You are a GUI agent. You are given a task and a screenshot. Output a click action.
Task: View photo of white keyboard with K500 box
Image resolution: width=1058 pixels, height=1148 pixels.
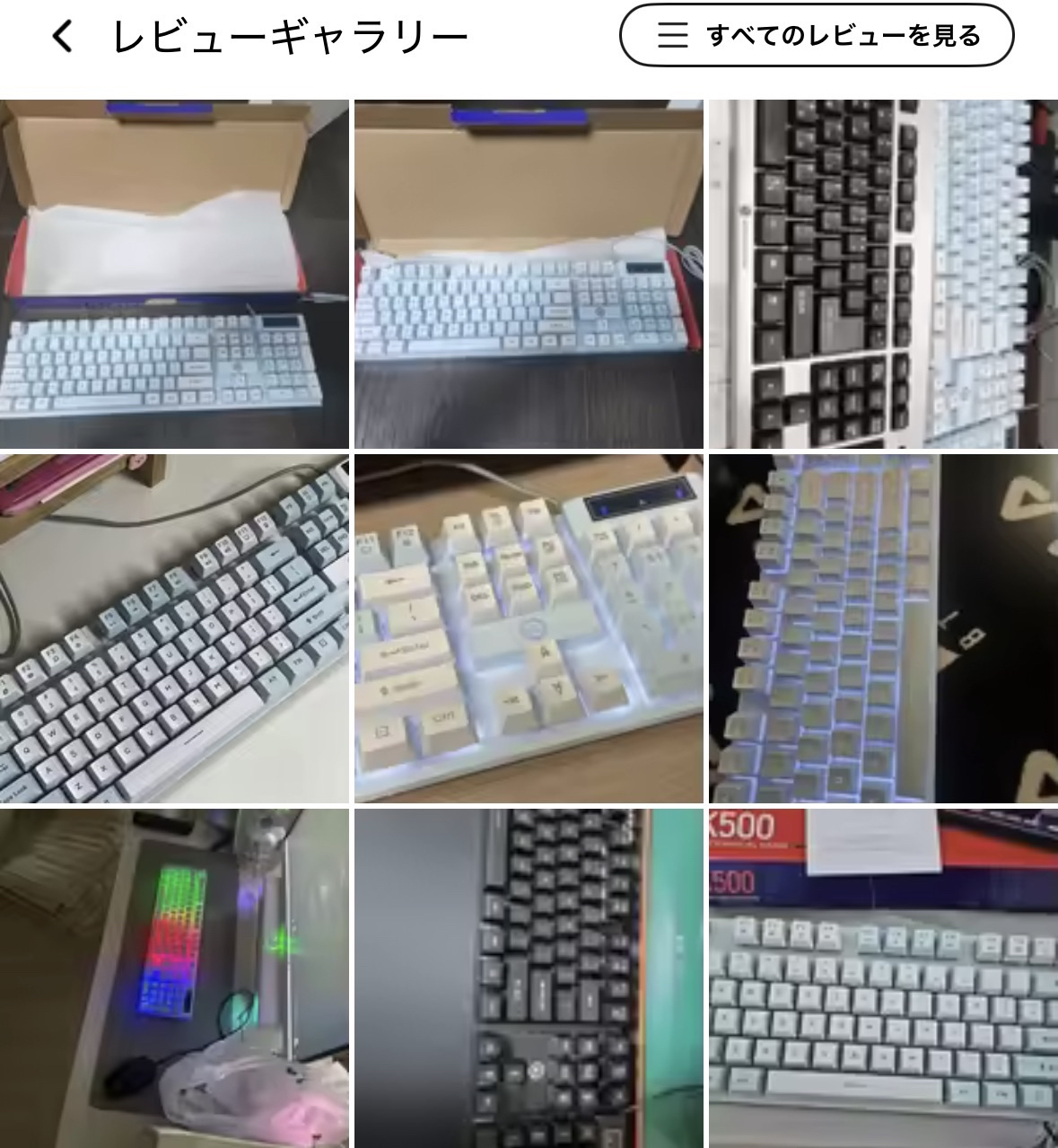tap(883, 978)
